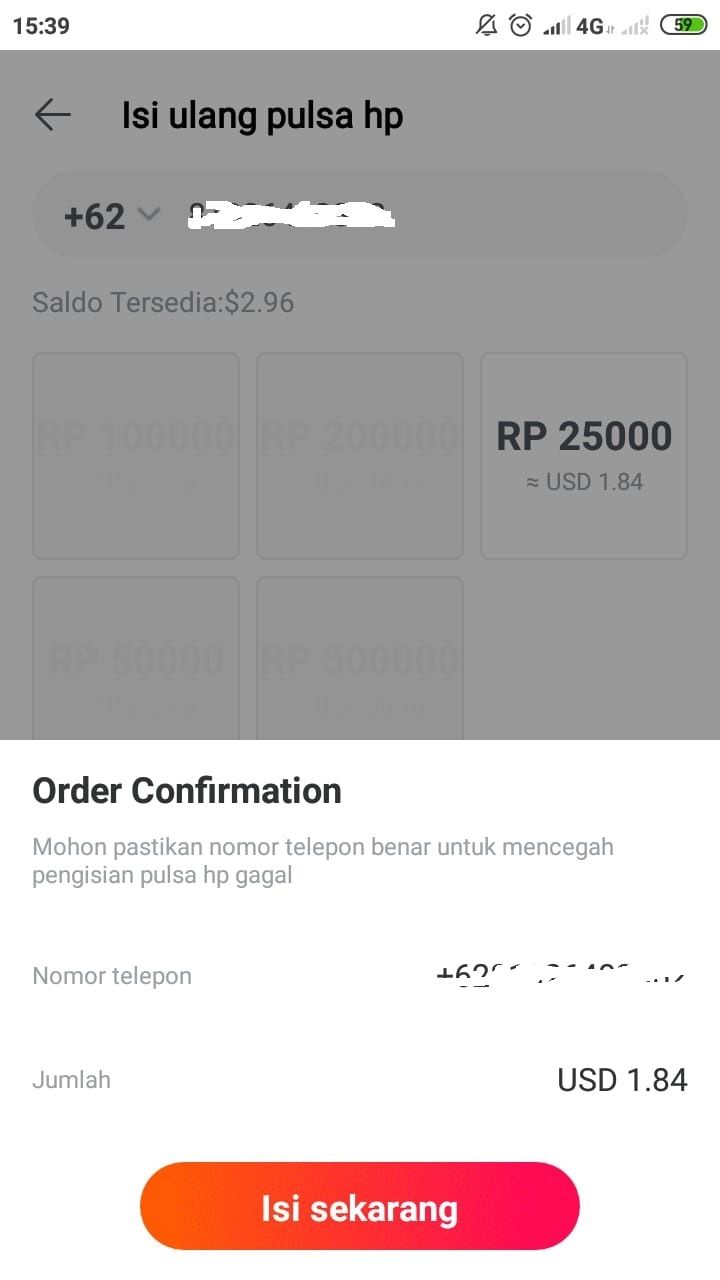Edit the phone number field
This screenshot has width=720, height=1280.
(x=420, y=215)
